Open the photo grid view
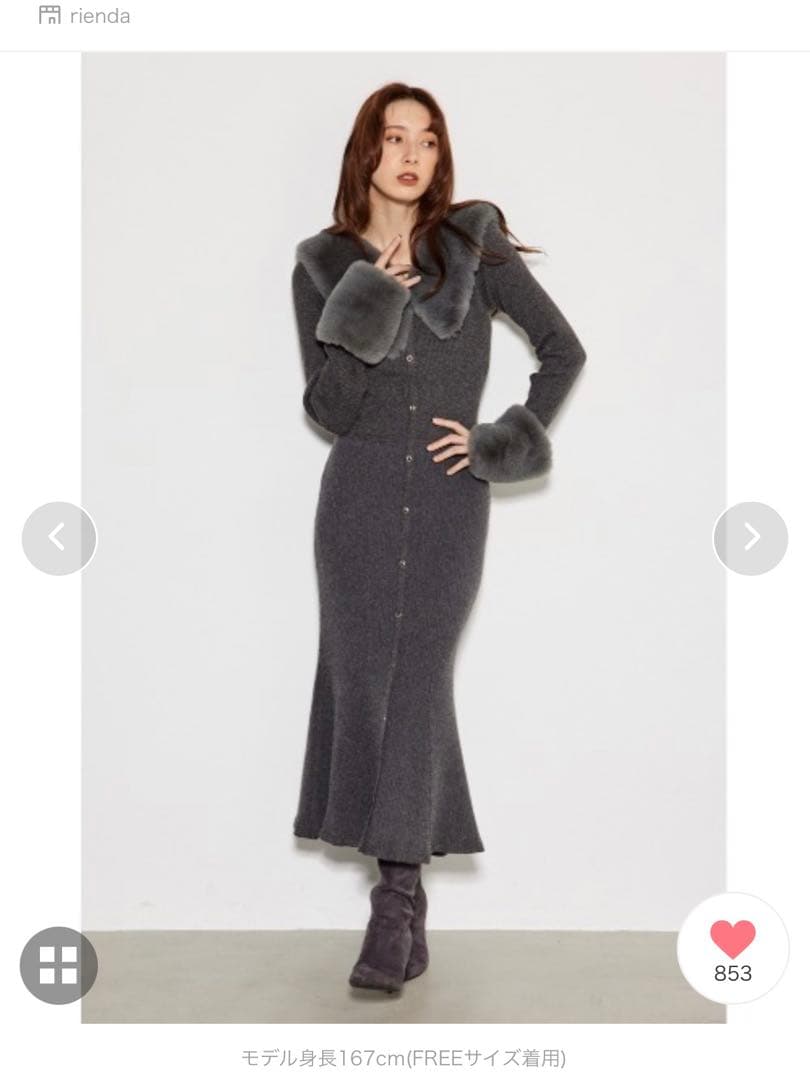 (x=59, y=965)
